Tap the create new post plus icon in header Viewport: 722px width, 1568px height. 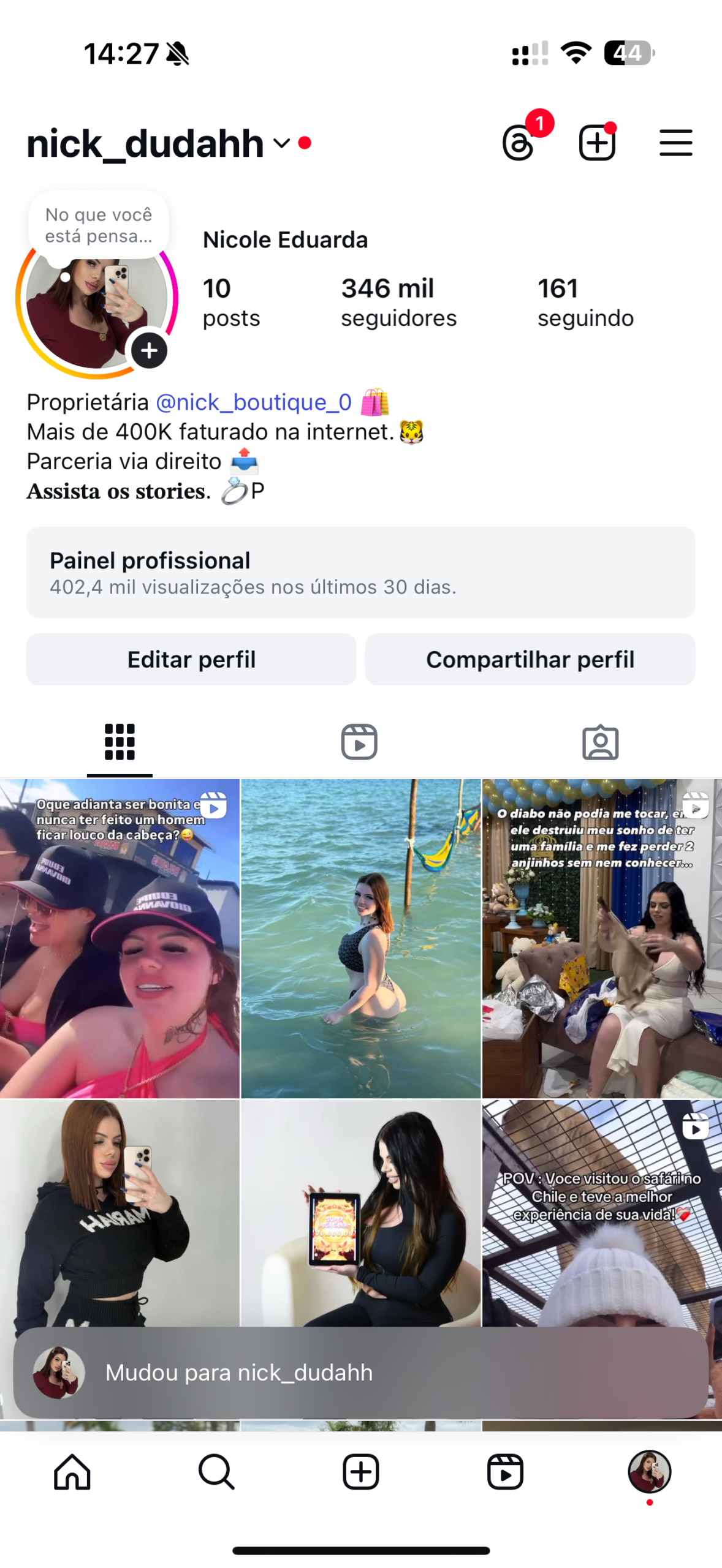596,143
